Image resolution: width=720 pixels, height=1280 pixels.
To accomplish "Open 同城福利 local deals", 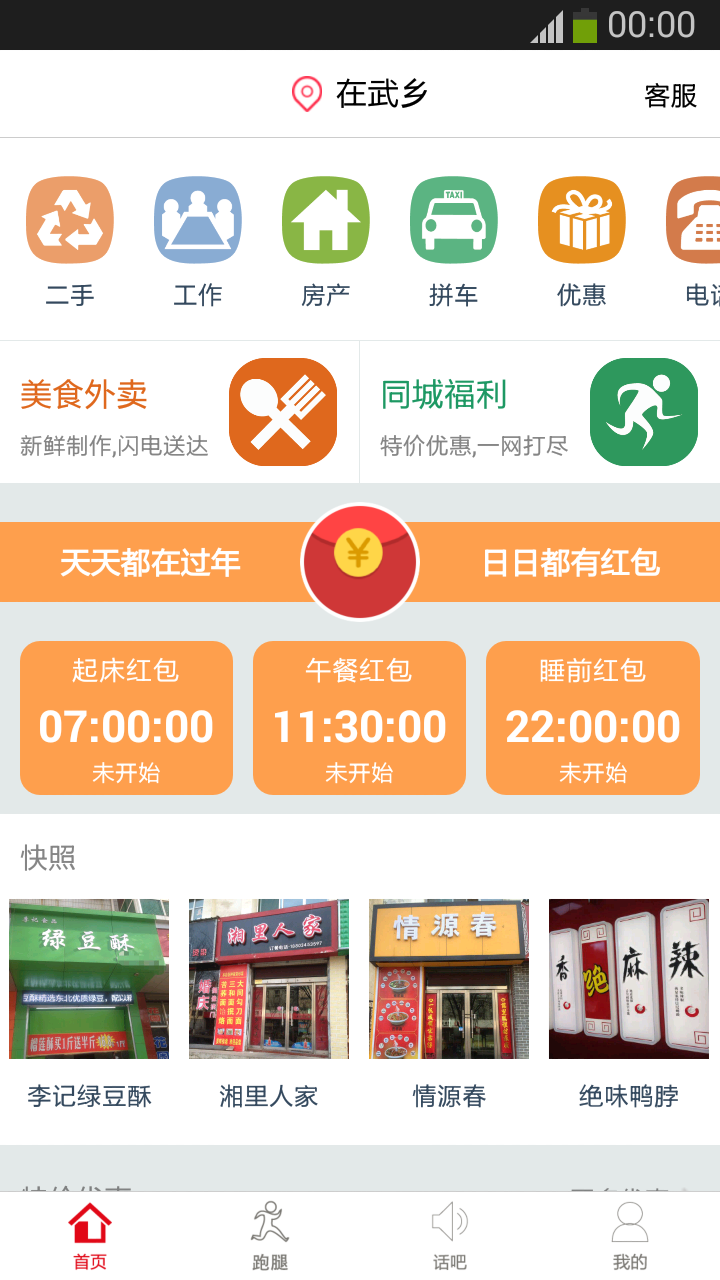I will 540,412.
